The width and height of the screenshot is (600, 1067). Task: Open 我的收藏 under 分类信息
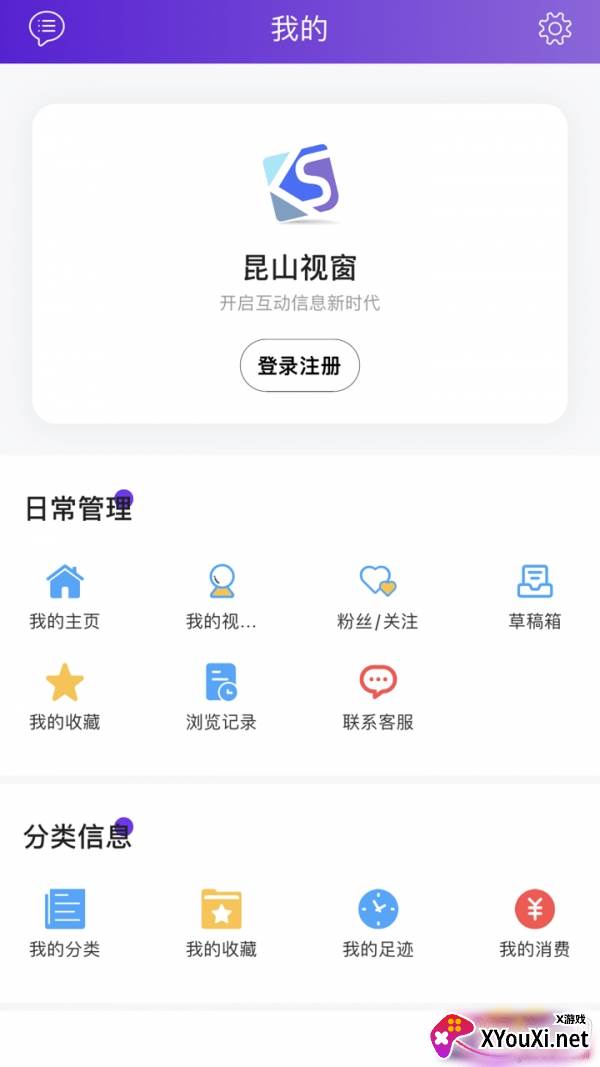point(221,925)
